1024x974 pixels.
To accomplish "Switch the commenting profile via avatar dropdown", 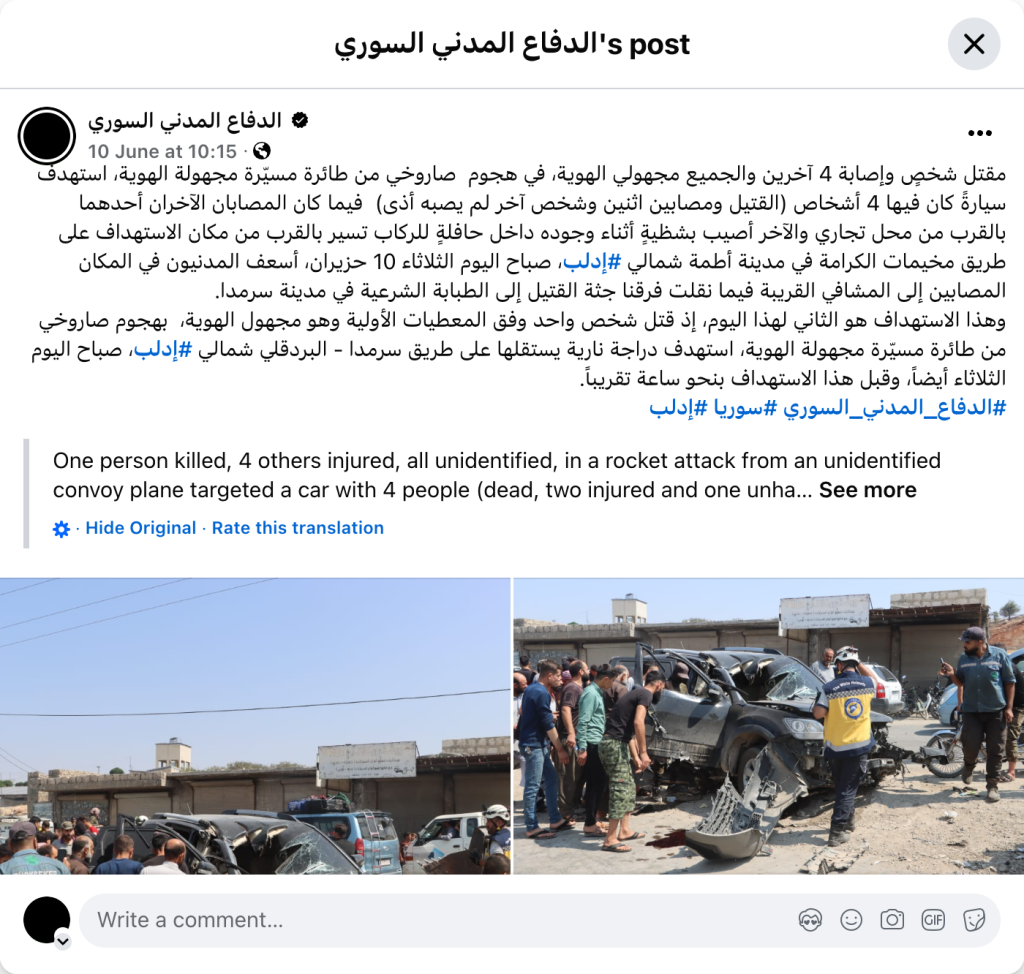I will click(62, 941).
